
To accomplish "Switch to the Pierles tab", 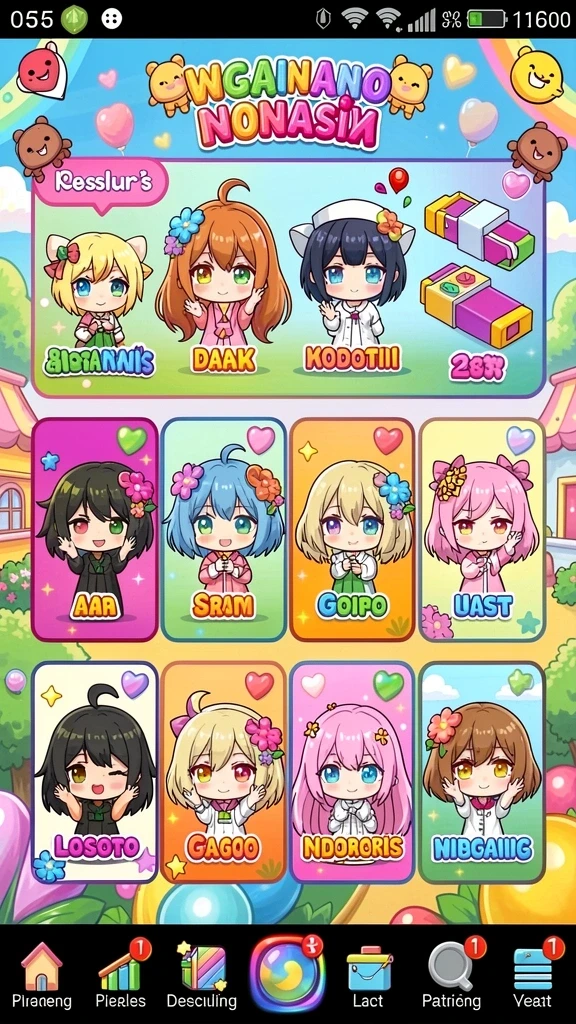I will click(121, 975).
